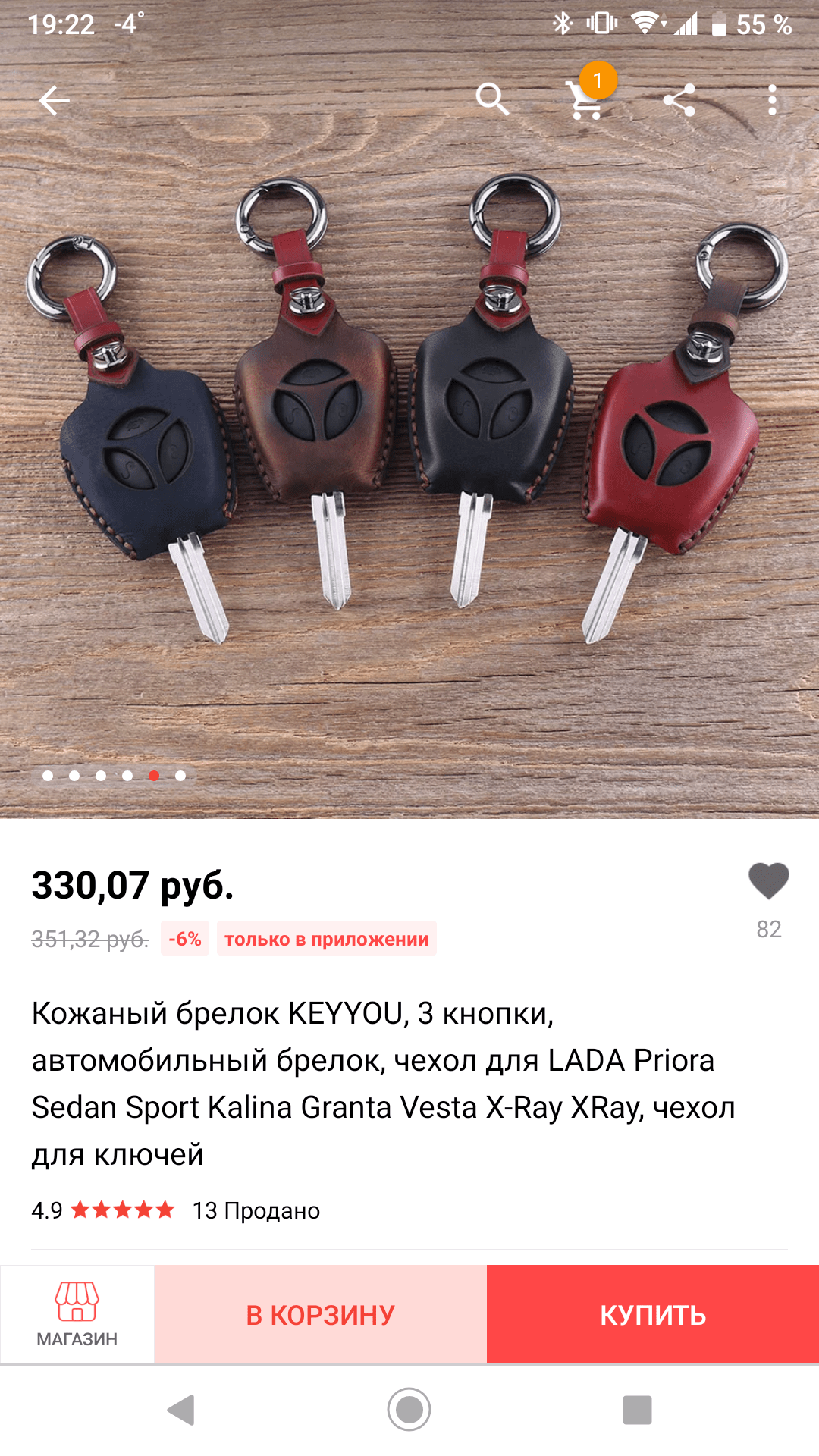
Task: Open the shopping cart with 1 item
Action: tap(588, 99)
